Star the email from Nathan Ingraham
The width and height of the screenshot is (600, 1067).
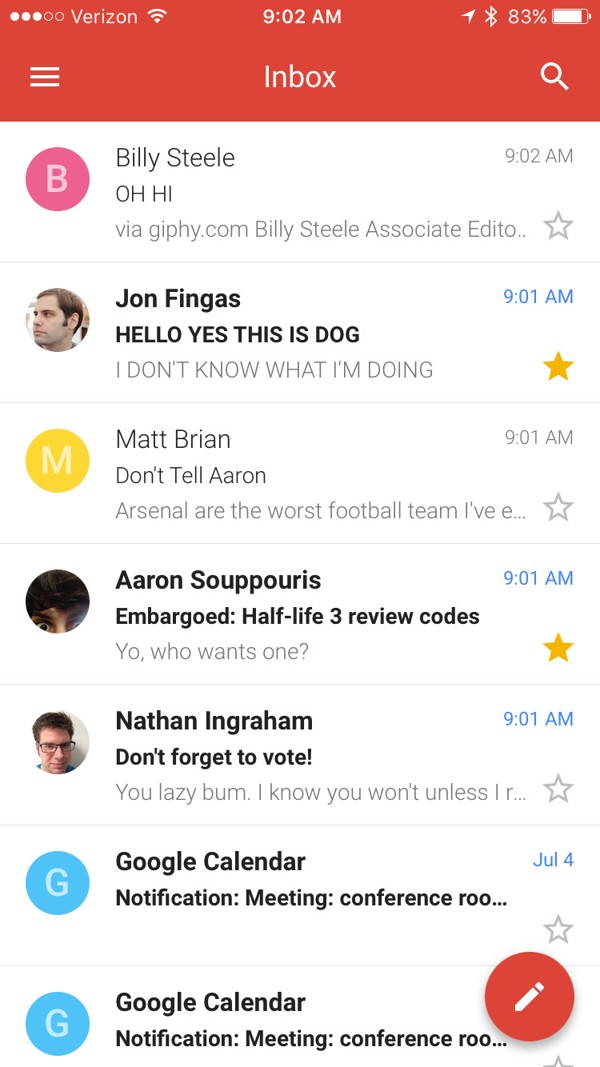click(559, 789)
